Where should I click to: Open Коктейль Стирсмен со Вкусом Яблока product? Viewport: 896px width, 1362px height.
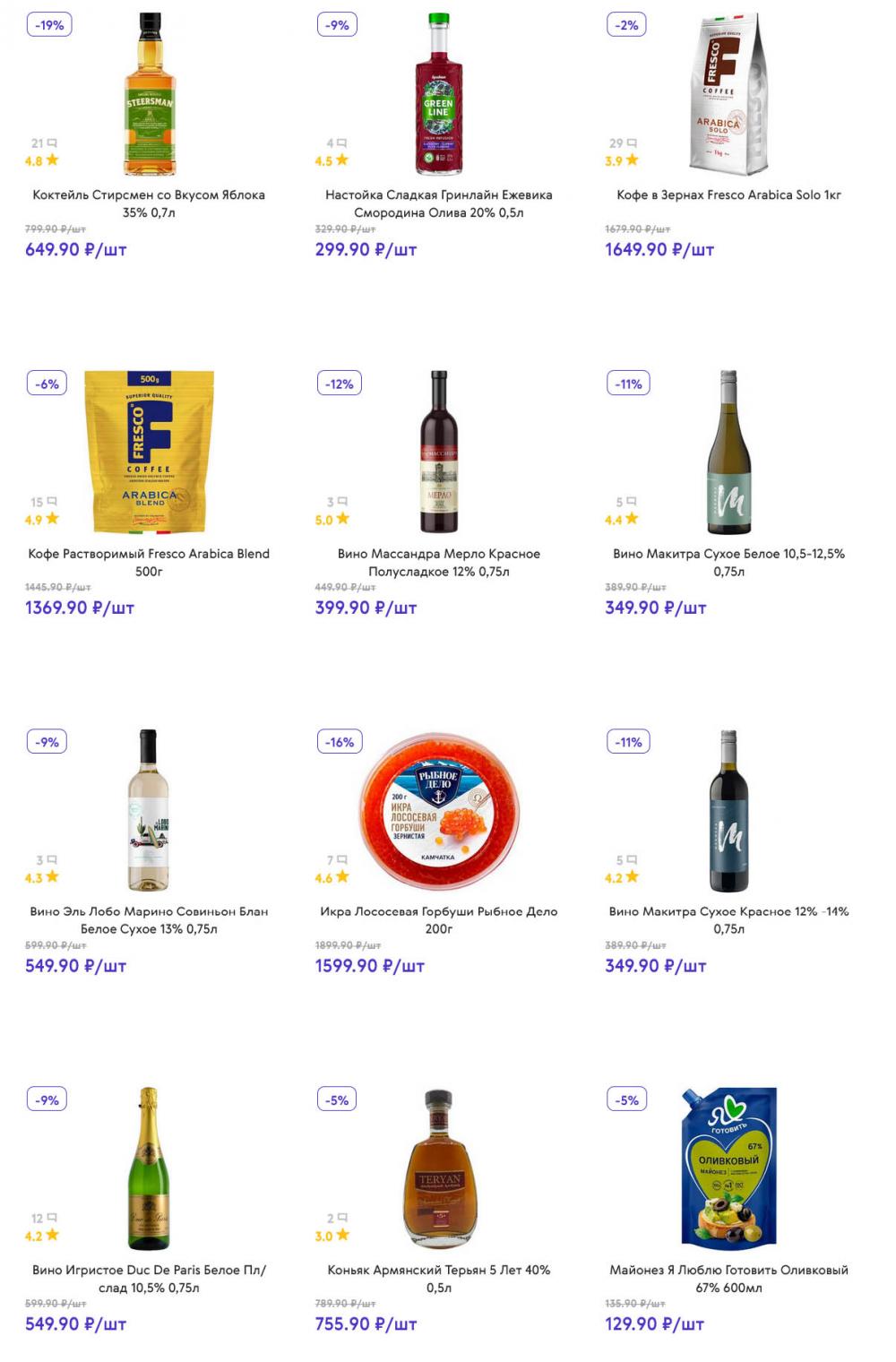tap(149, 203)
